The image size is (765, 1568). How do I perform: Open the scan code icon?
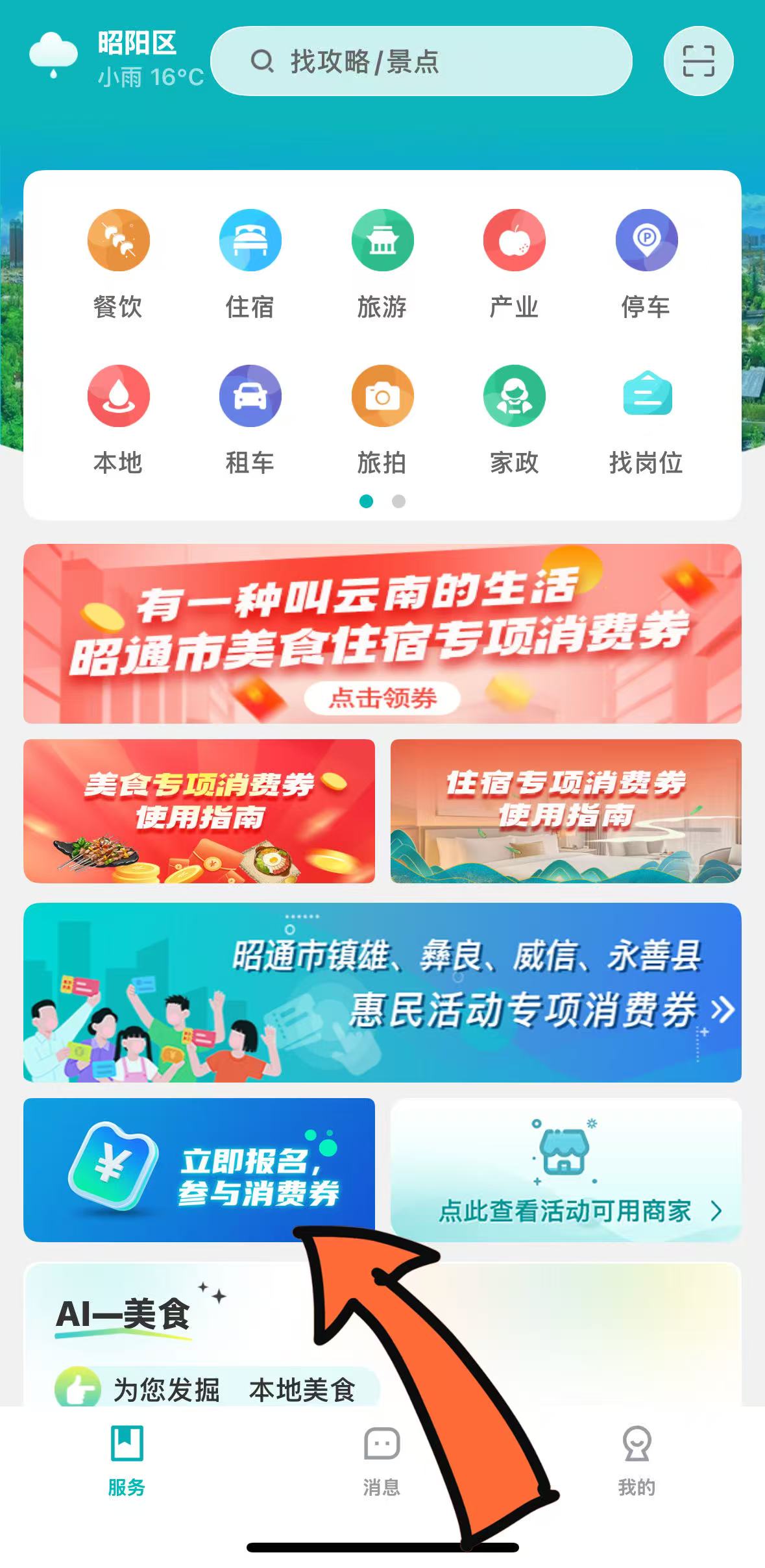698,61
